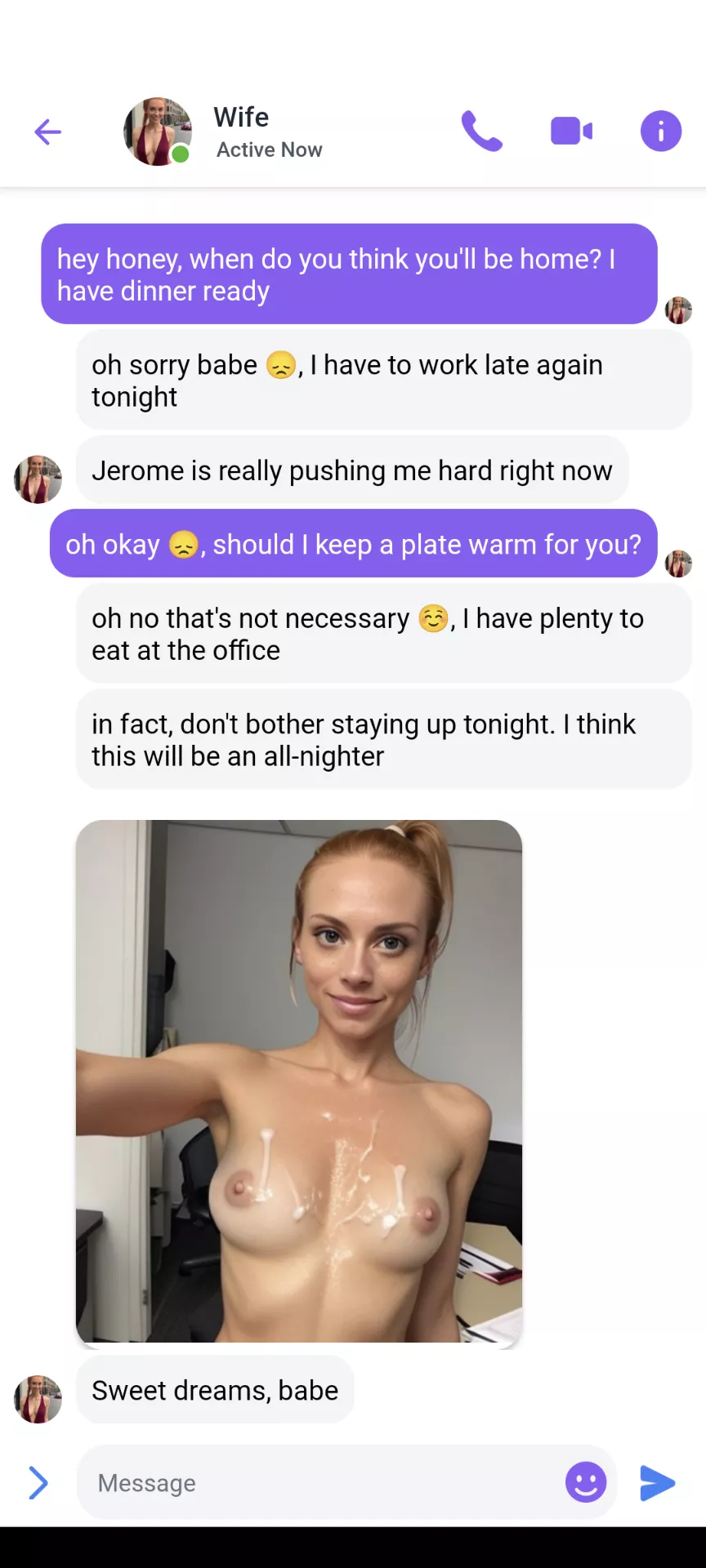The width and height of the screenshot is (706, 1568).
Task: Click the Active Now status text
Action: (269, 149)
